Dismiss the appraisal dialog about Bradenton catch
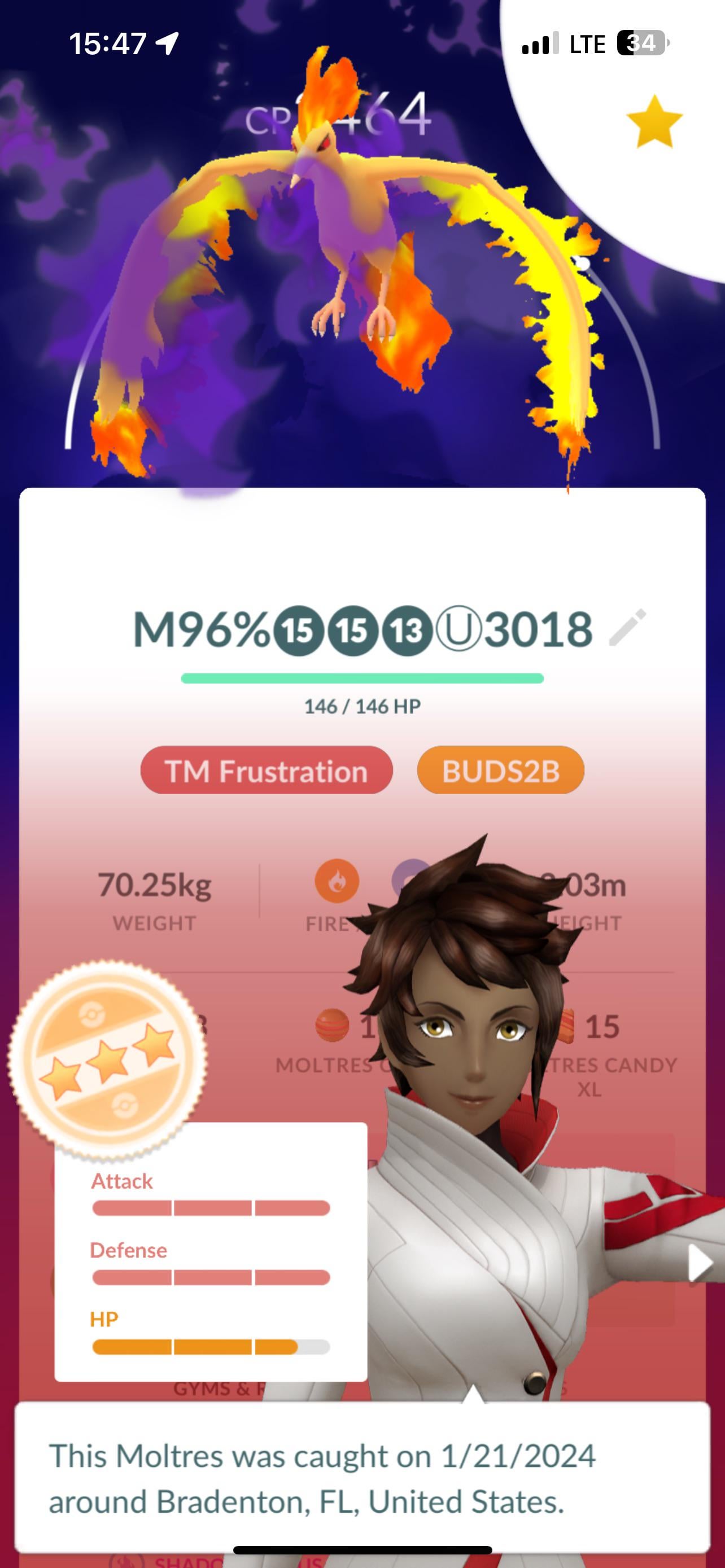 [x=362, y=1478]
